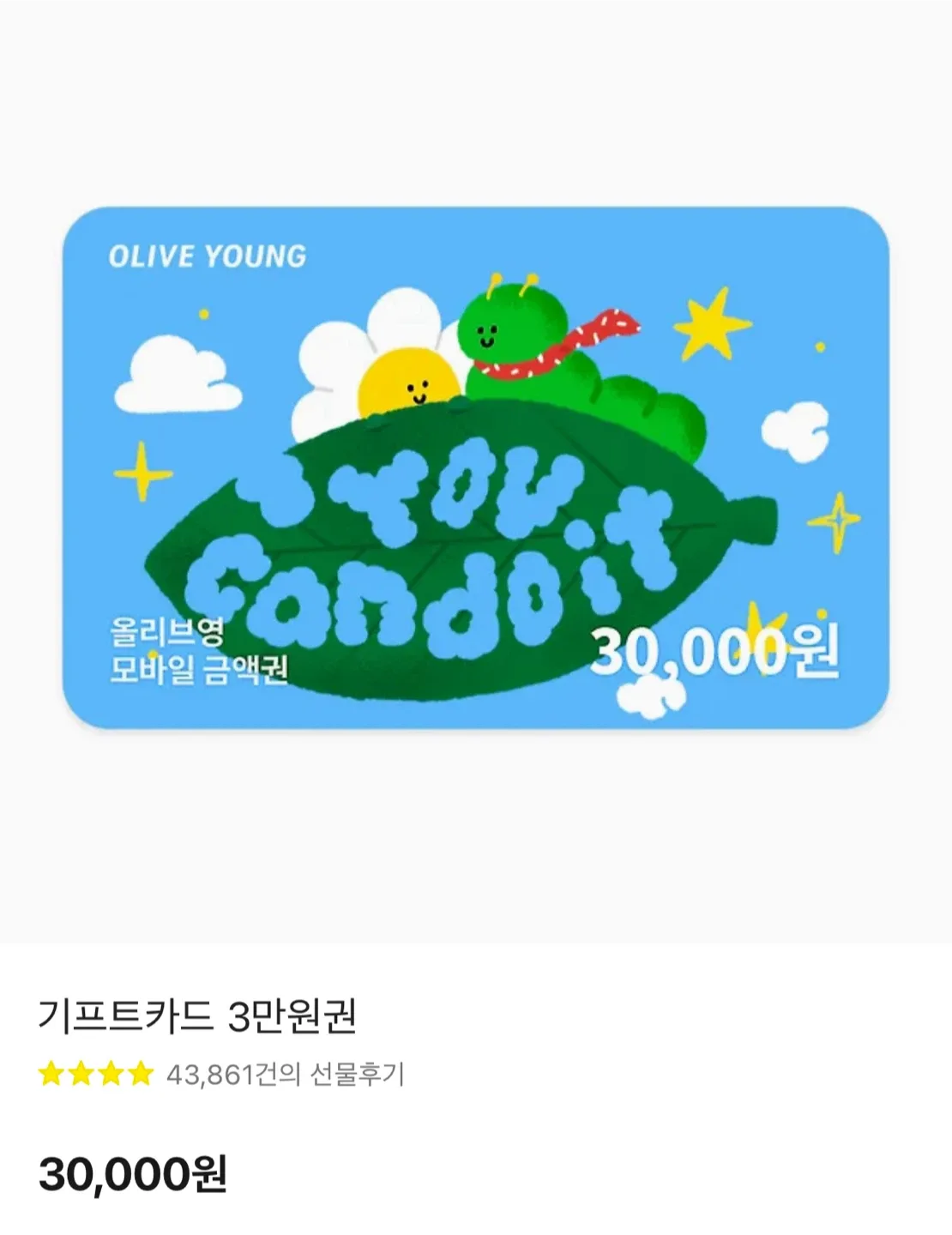Screen dimensions: 952x1235
Task: Open the Olive Young gift card image
Action: (476, 468)
